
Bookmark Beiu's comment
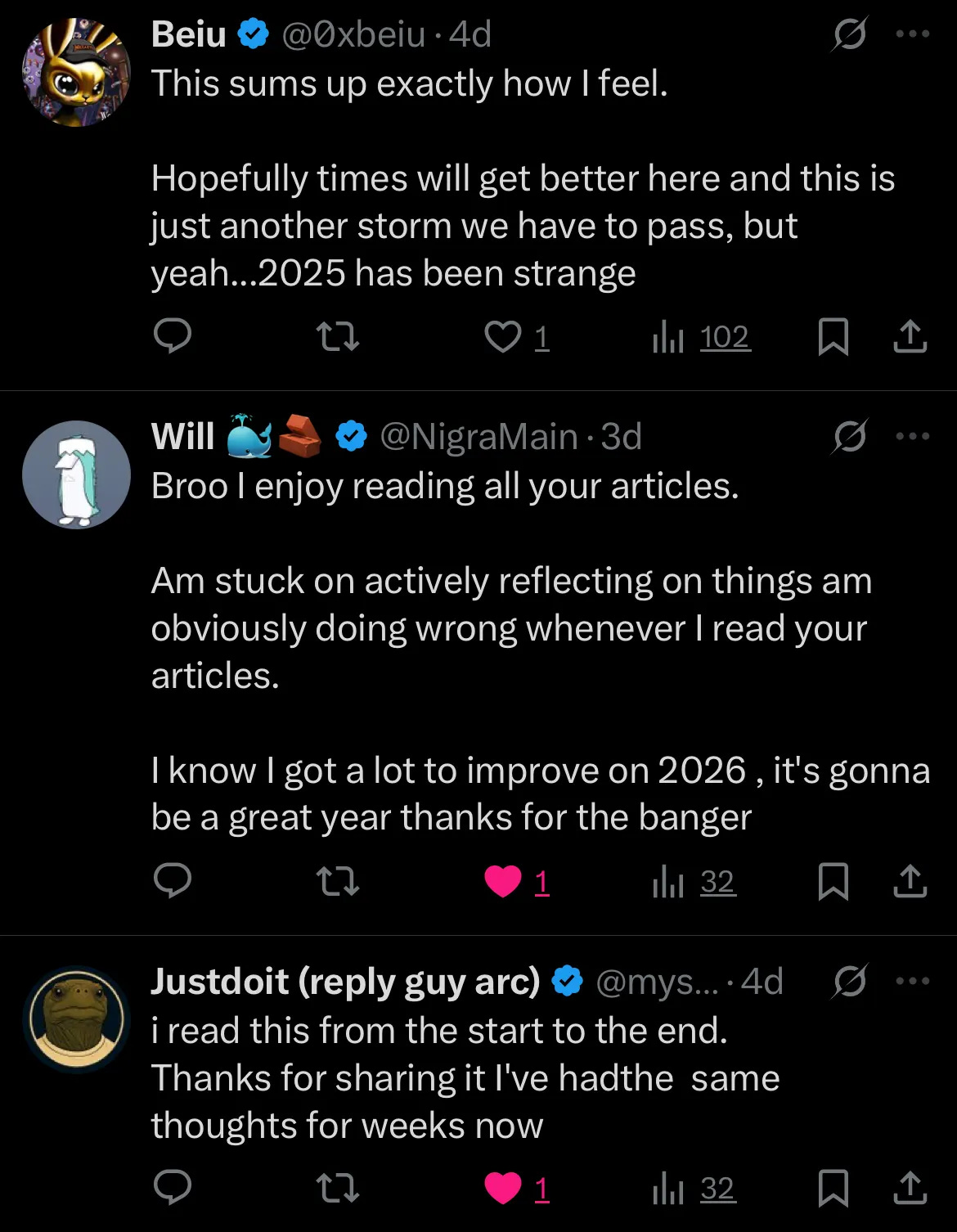click(x=833, y=336)
